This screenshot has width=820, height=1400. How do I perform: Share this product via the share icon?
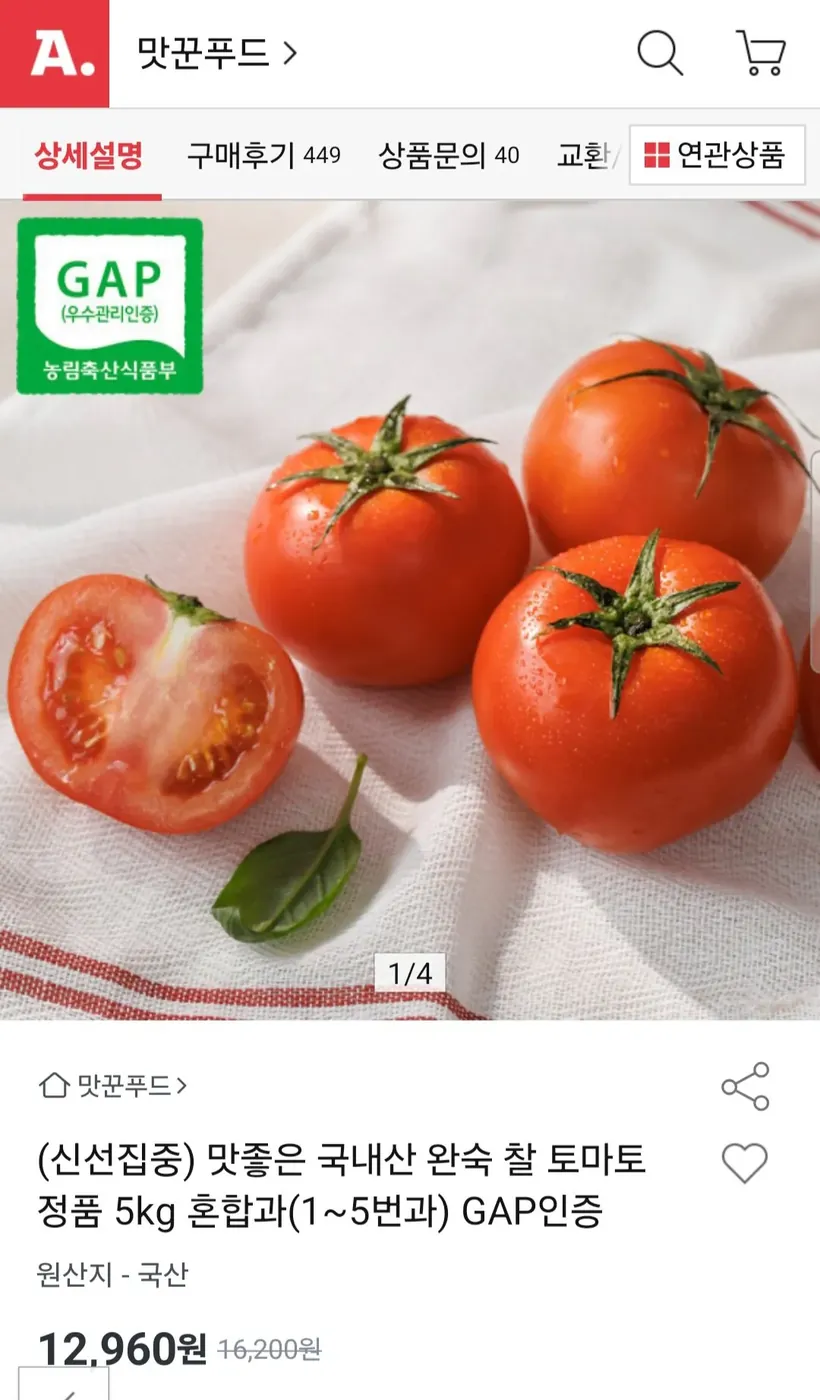click(x=745, y=1085)
